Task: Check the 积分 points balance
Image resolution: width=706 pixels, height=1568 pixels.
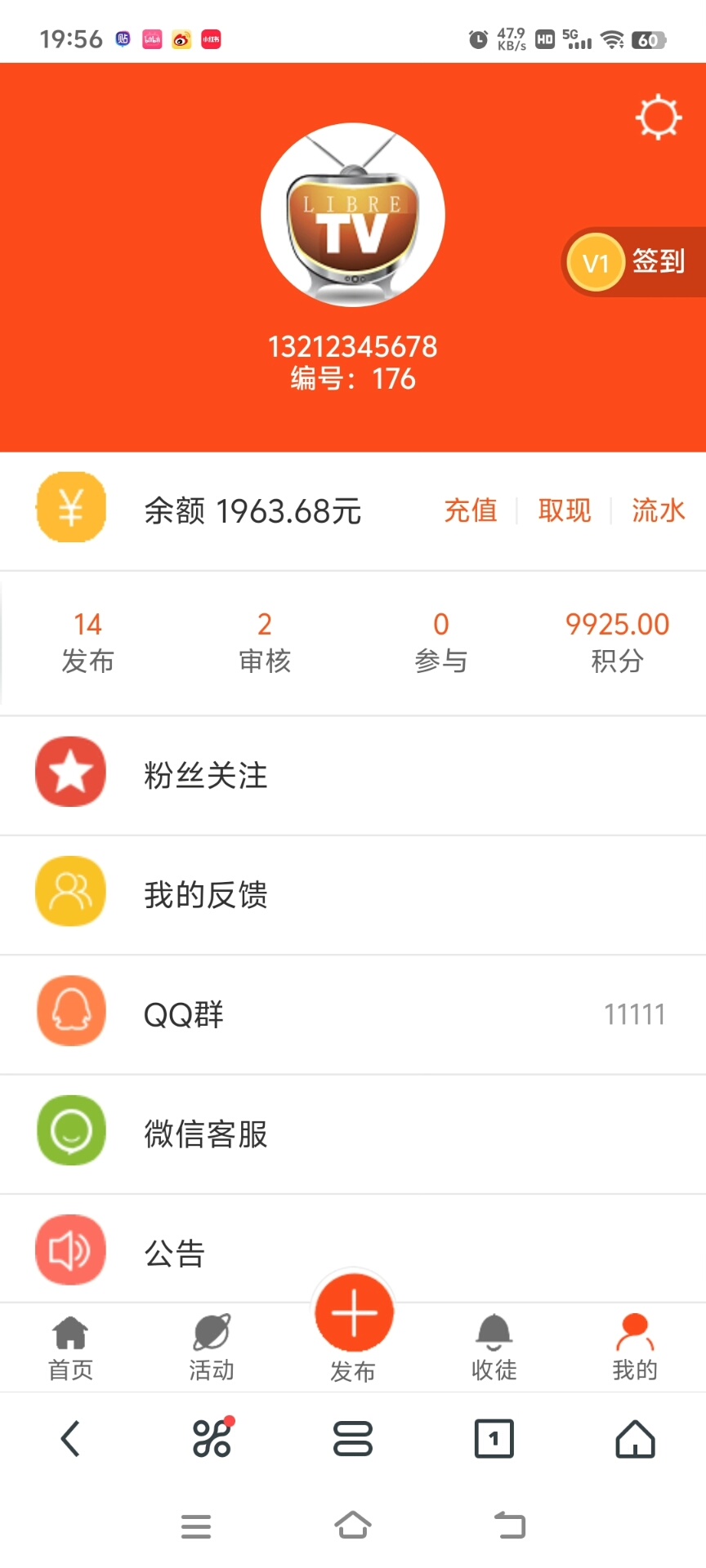Action: tap(617, 642)
